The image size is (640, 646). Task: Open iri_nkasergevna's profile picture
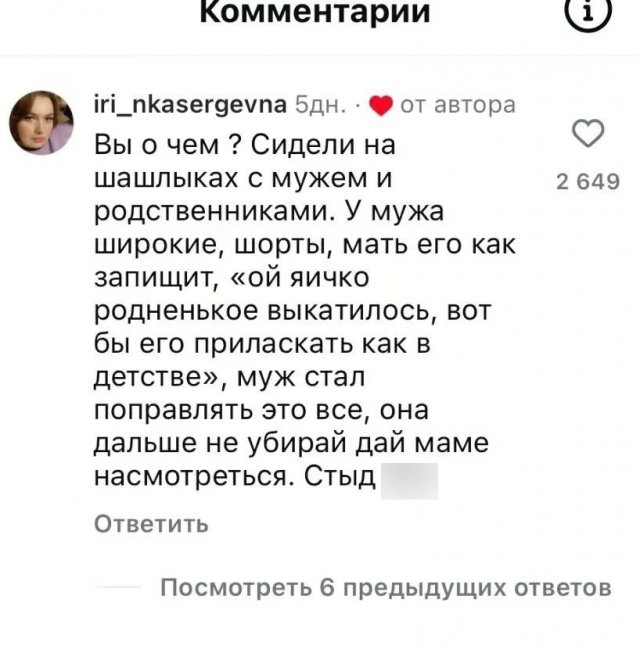click(41, 123)
